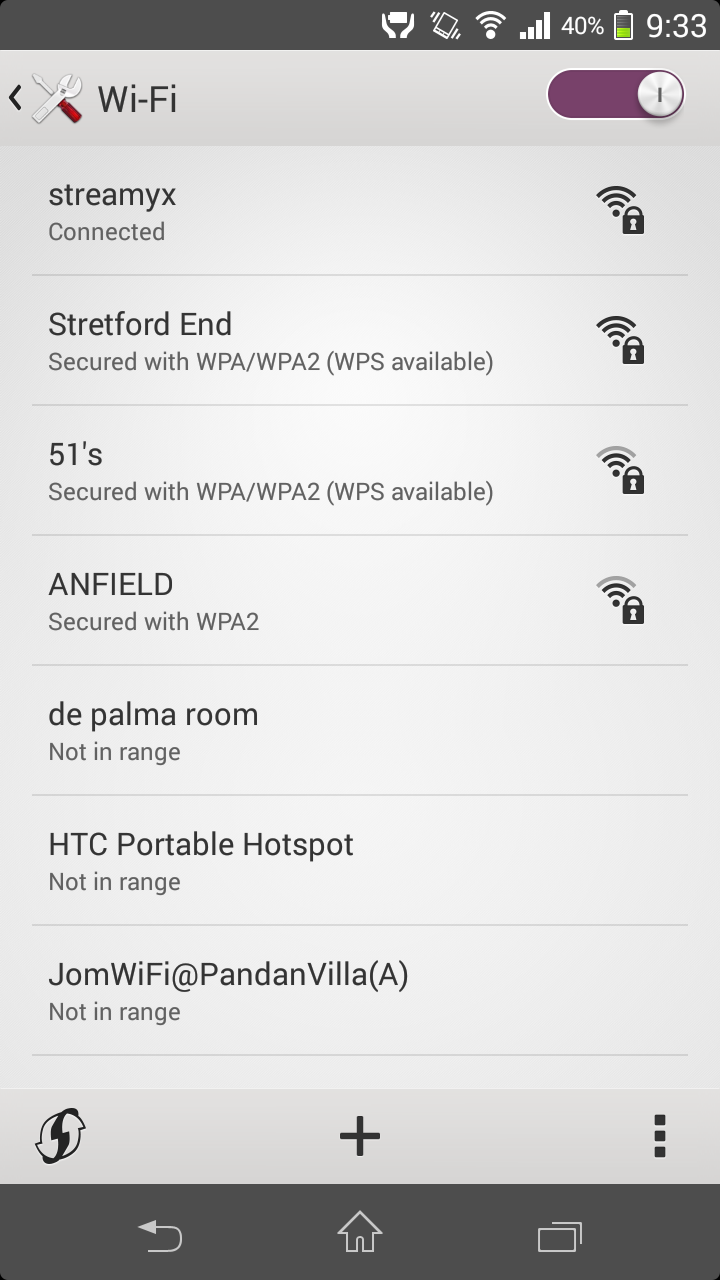Viewport: 720px width, 1280px height.
Task: Select the Stretford End network
Action: (x=360, y=341)
